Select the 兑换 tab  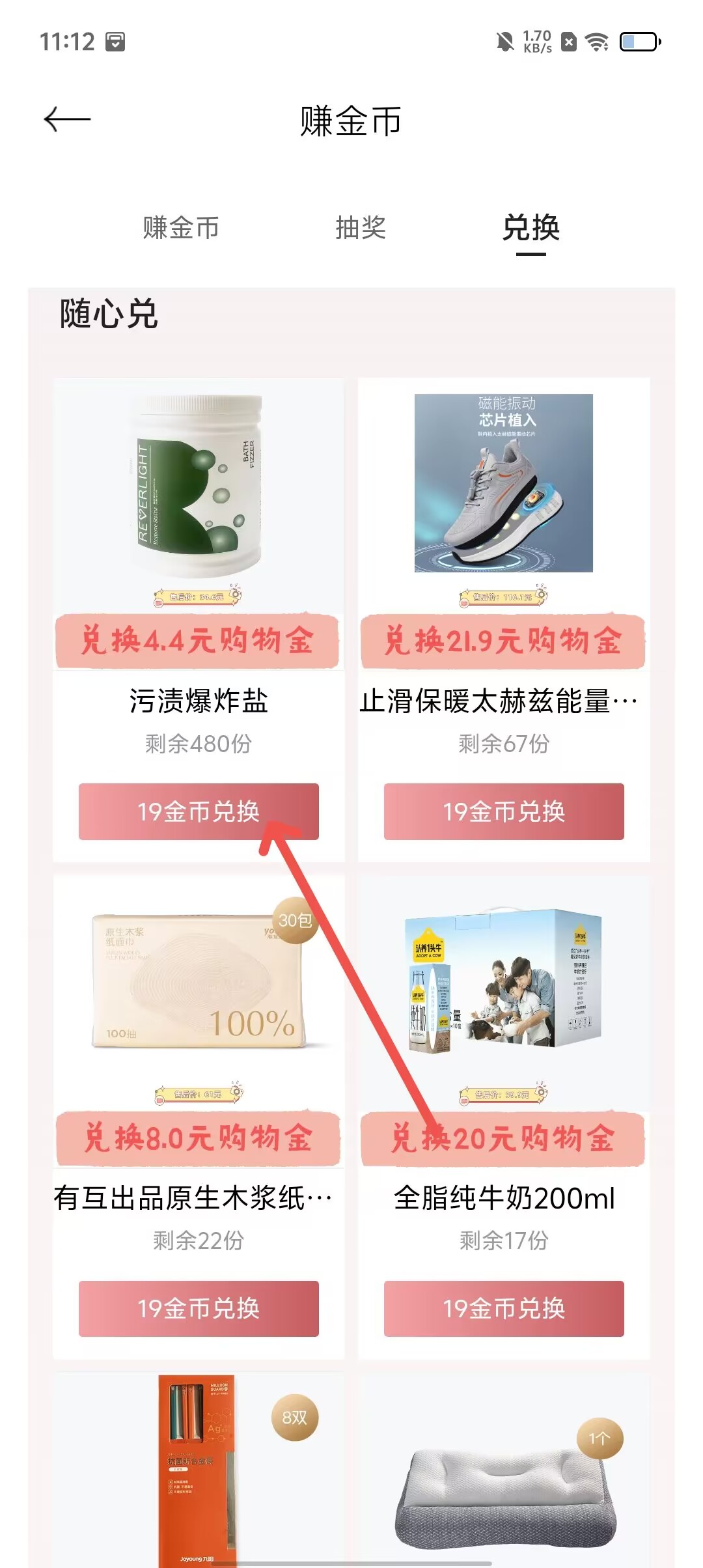tap(531, 228)
